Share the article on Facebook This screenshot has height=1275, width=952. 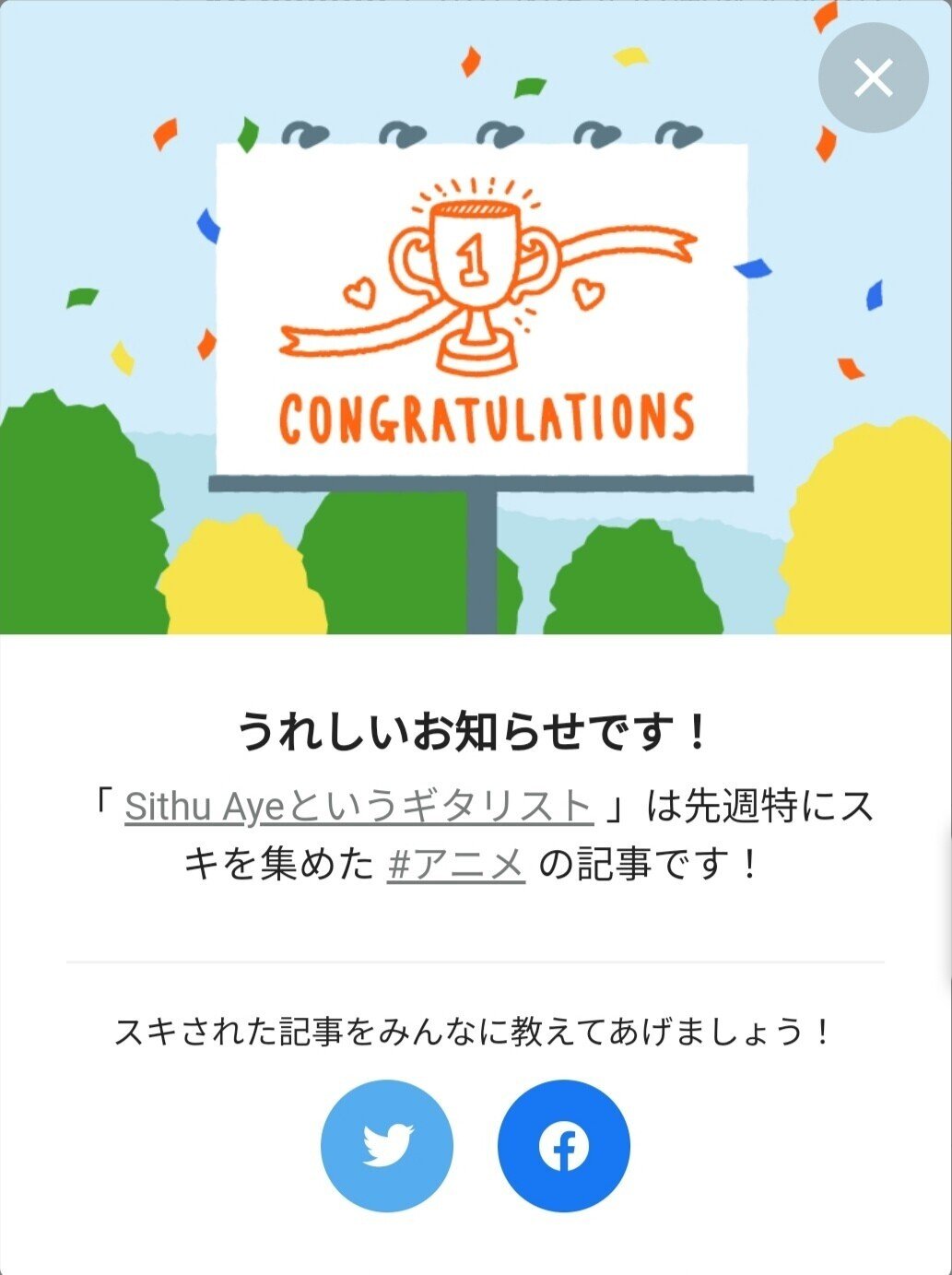coord(563,1146)
